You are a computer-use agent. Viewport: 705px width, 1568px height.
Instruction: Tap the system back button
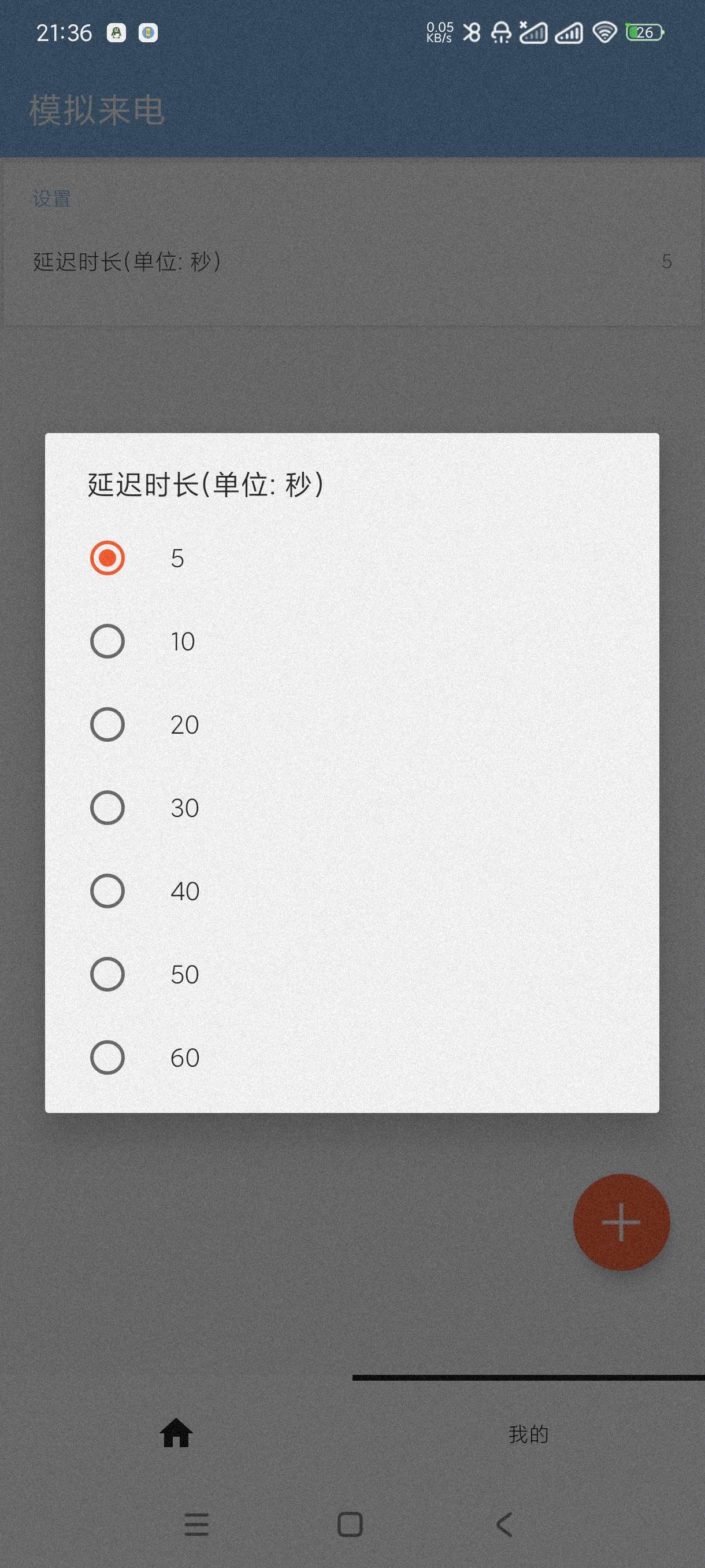pyautogui.click(x=504, y=1525)
